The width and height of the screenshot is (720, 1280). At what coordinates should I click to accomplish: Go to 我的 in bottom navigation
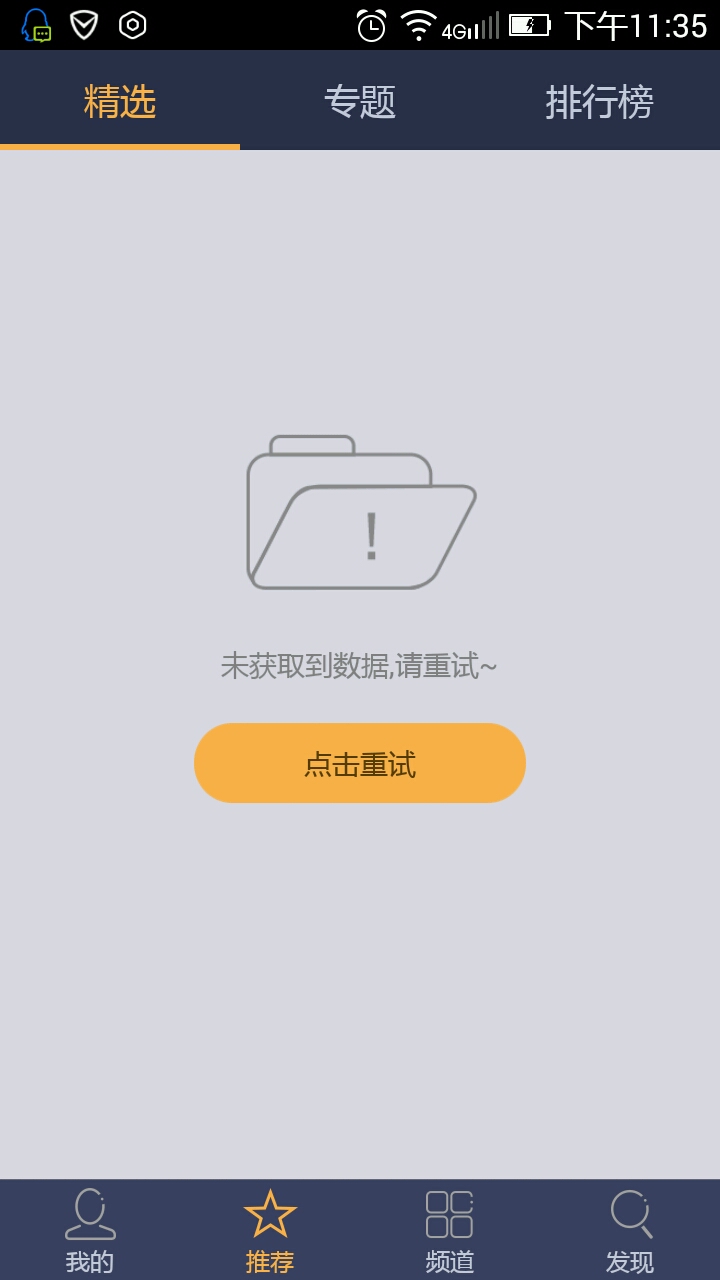[90, 1231]
